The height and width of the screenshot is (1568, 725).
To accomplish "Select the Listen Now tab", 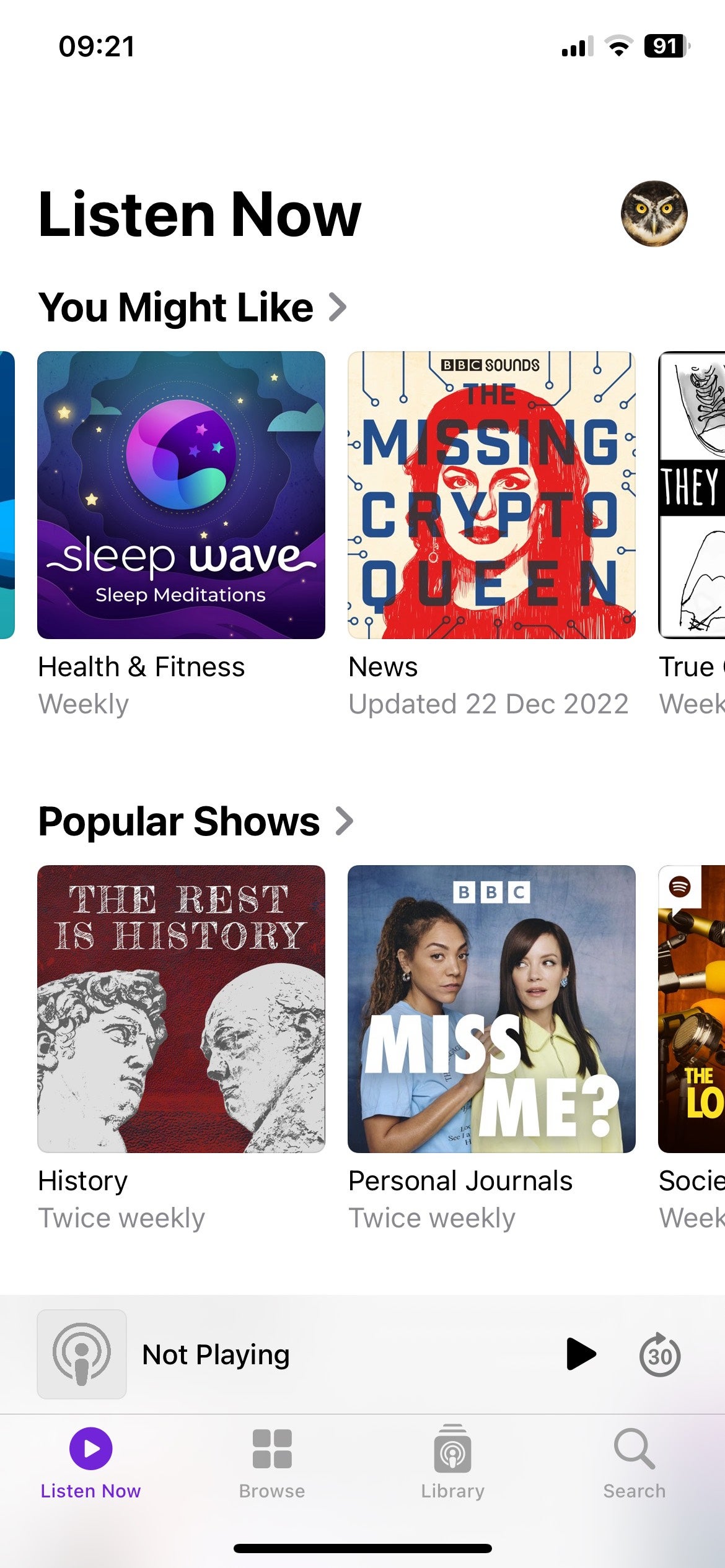I will tap(90, 1463).
